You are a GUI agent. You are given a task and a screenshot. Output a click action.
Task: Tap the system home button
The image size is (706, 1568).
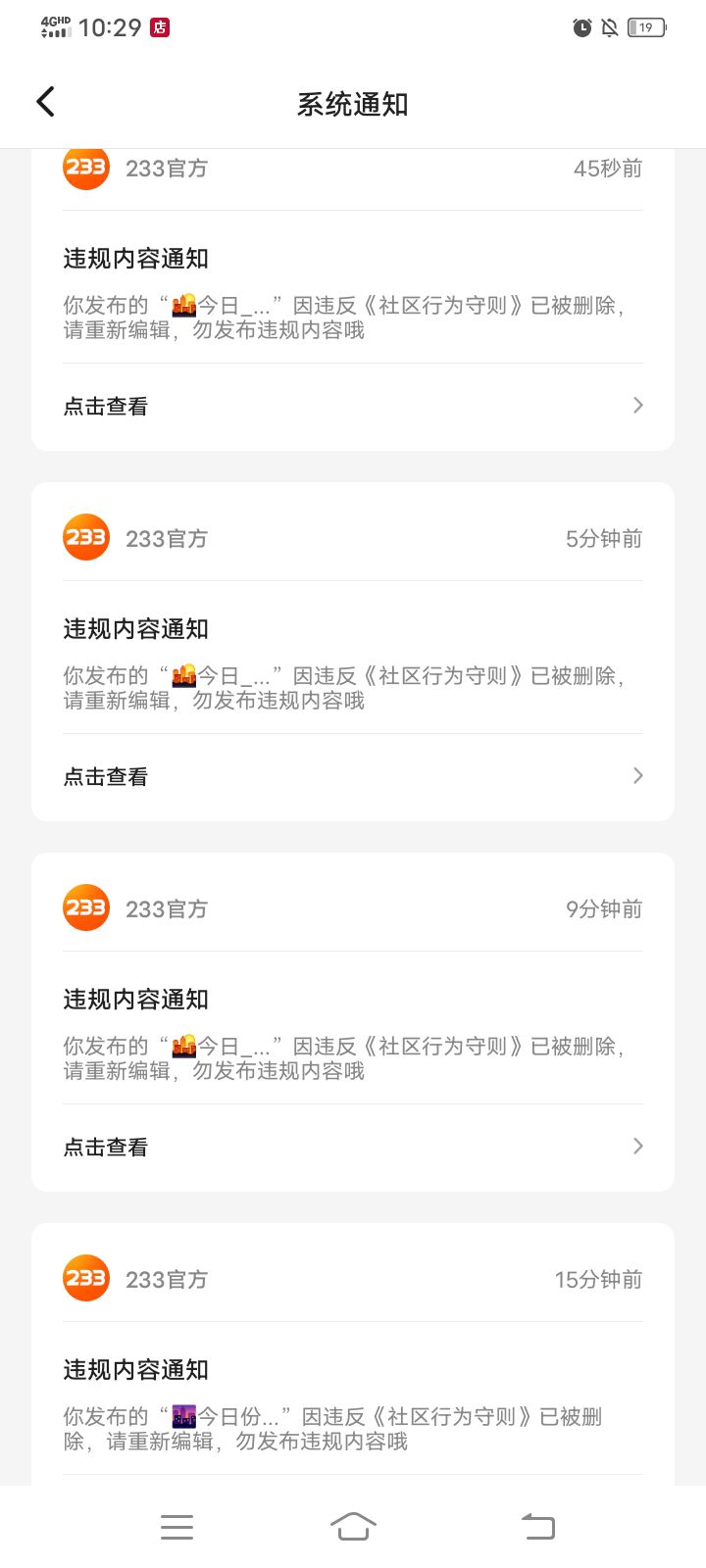pos(353,1526)
